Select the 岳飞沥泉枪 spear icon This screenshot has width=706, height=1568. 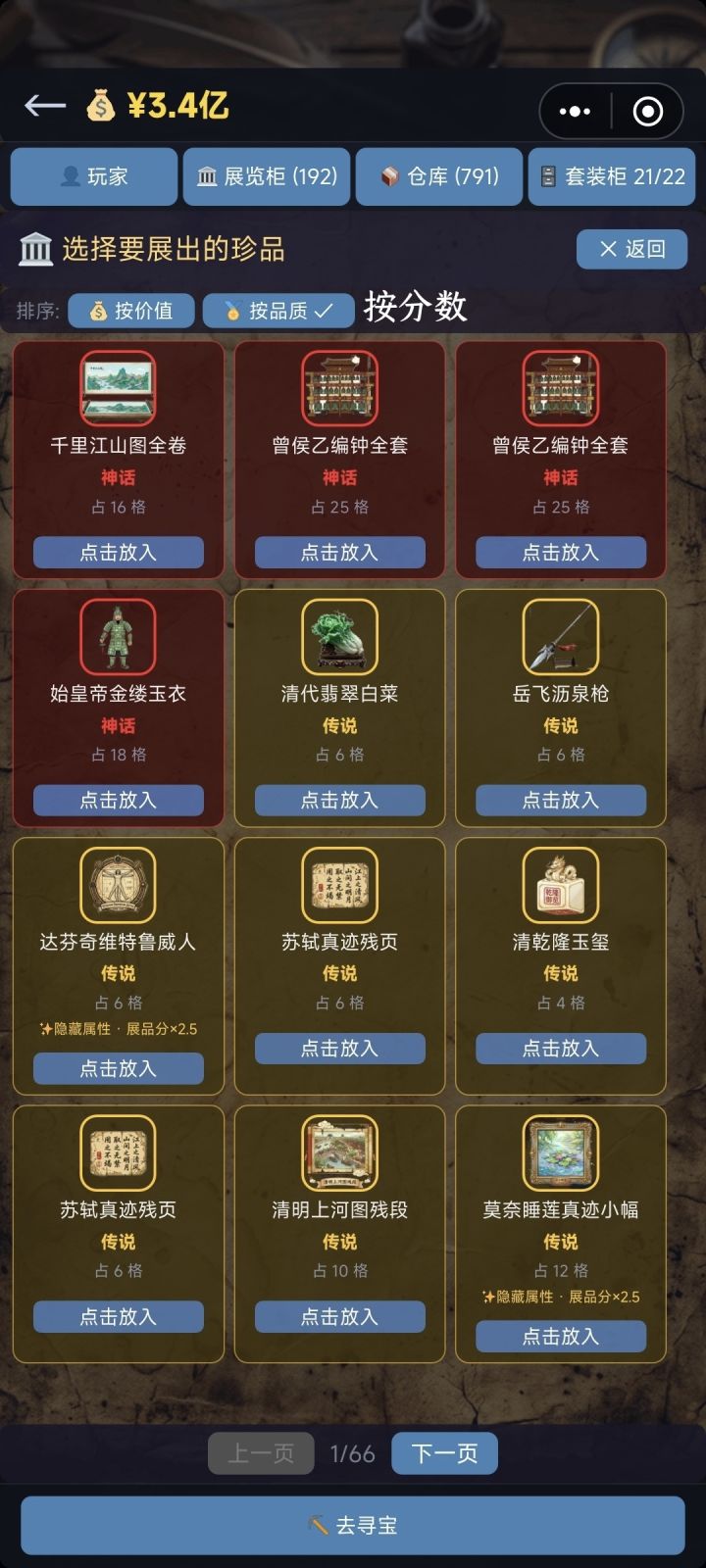[558, 637]
